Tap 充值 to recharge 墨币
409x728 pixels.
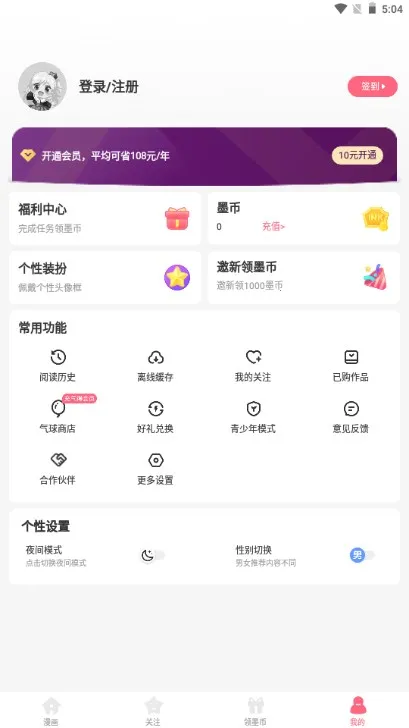(273, 227)
